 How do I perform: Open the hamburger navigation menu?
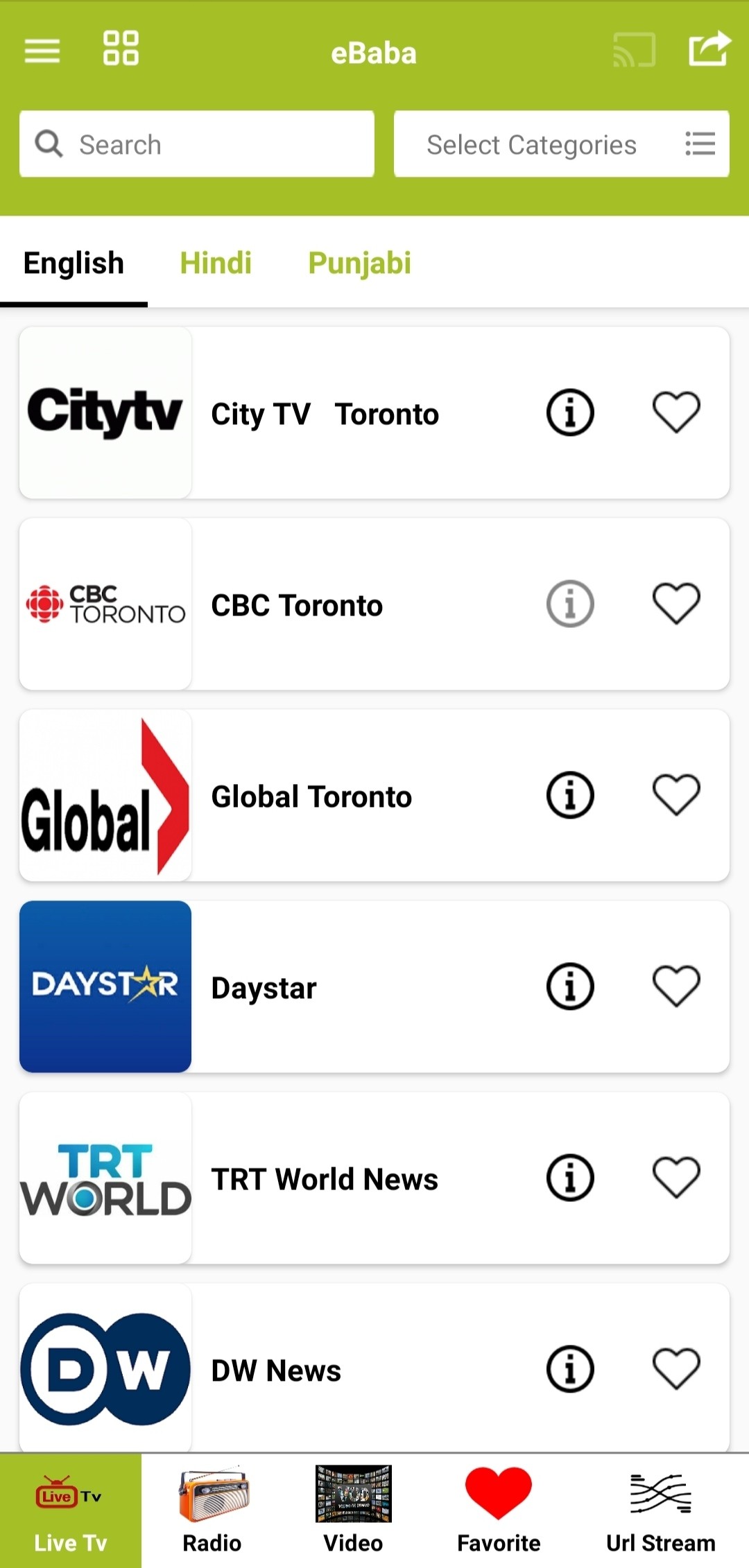(42, 51)
